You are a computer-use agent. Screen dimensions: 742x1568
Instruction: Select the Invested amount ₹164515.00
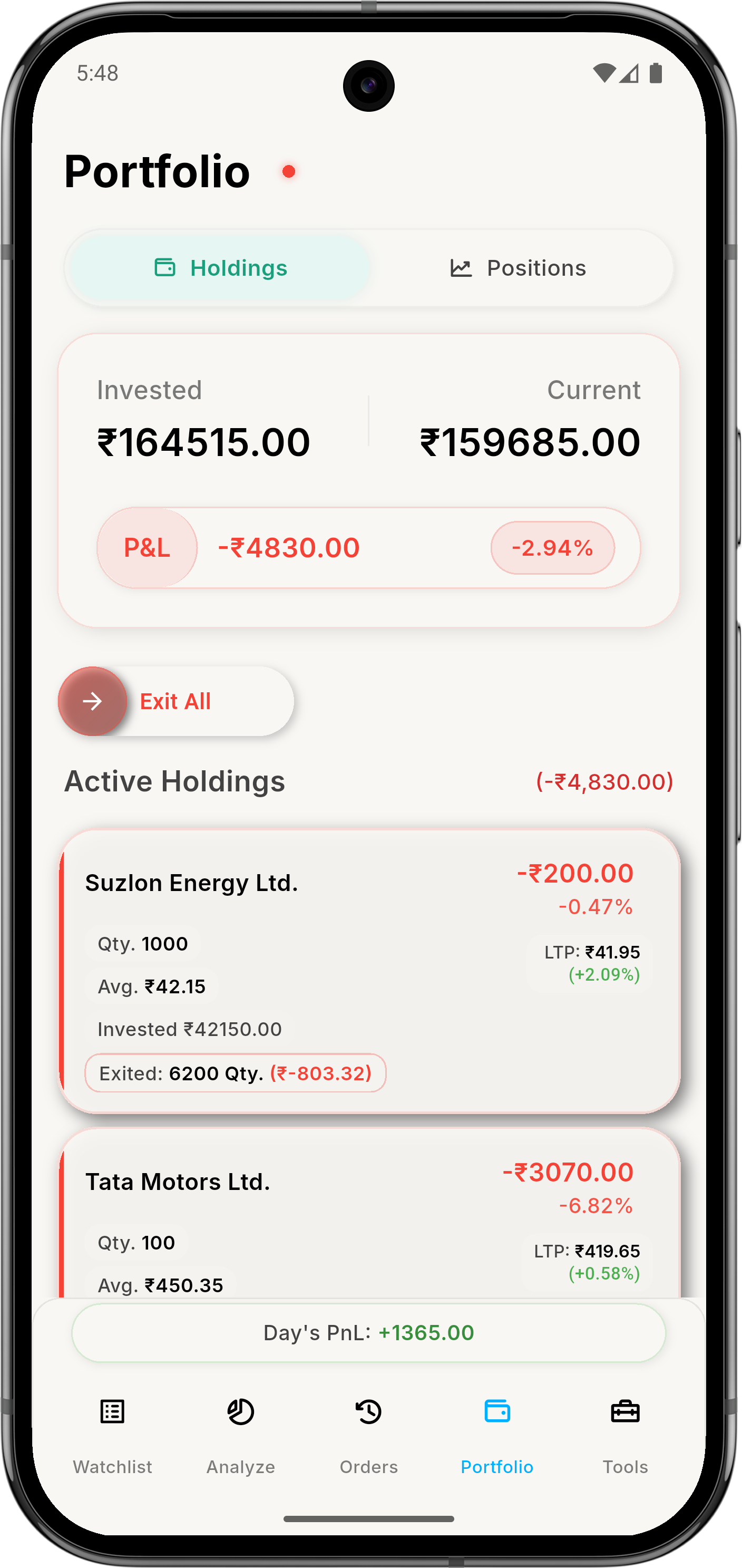pyautogui.click(x=202, y=442)
